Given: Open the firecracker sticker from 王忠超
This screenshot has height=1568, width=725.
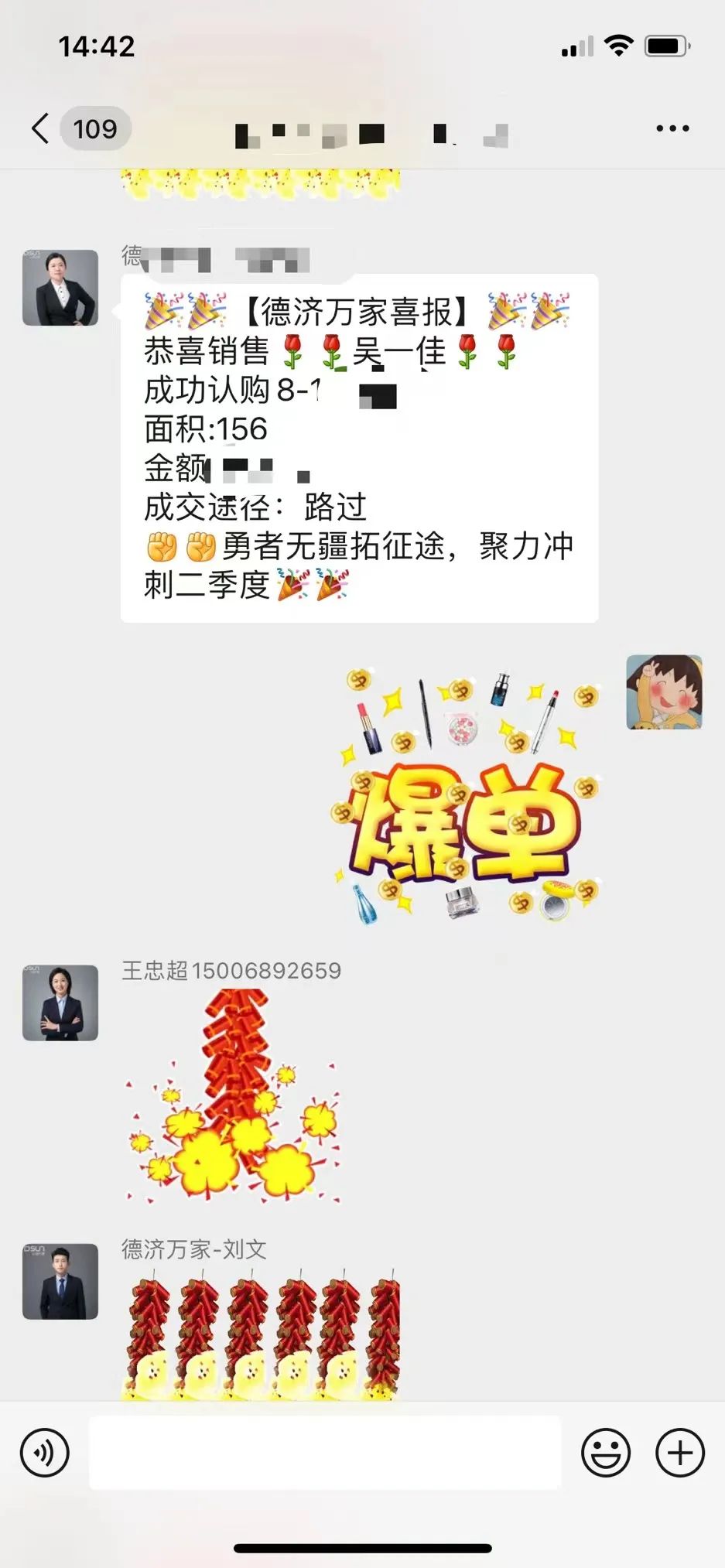Looking at the screenshot, I should click(x=232, y=1095).
